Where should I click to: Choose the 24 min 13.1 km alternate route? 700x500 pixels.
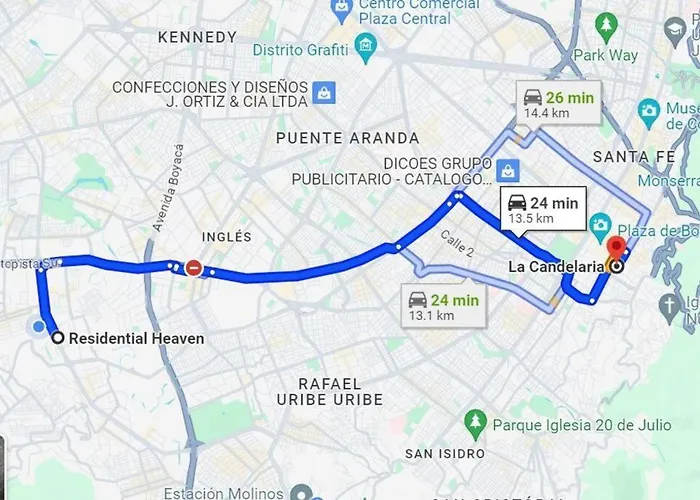pyautogui.click(x=444, y=306)
